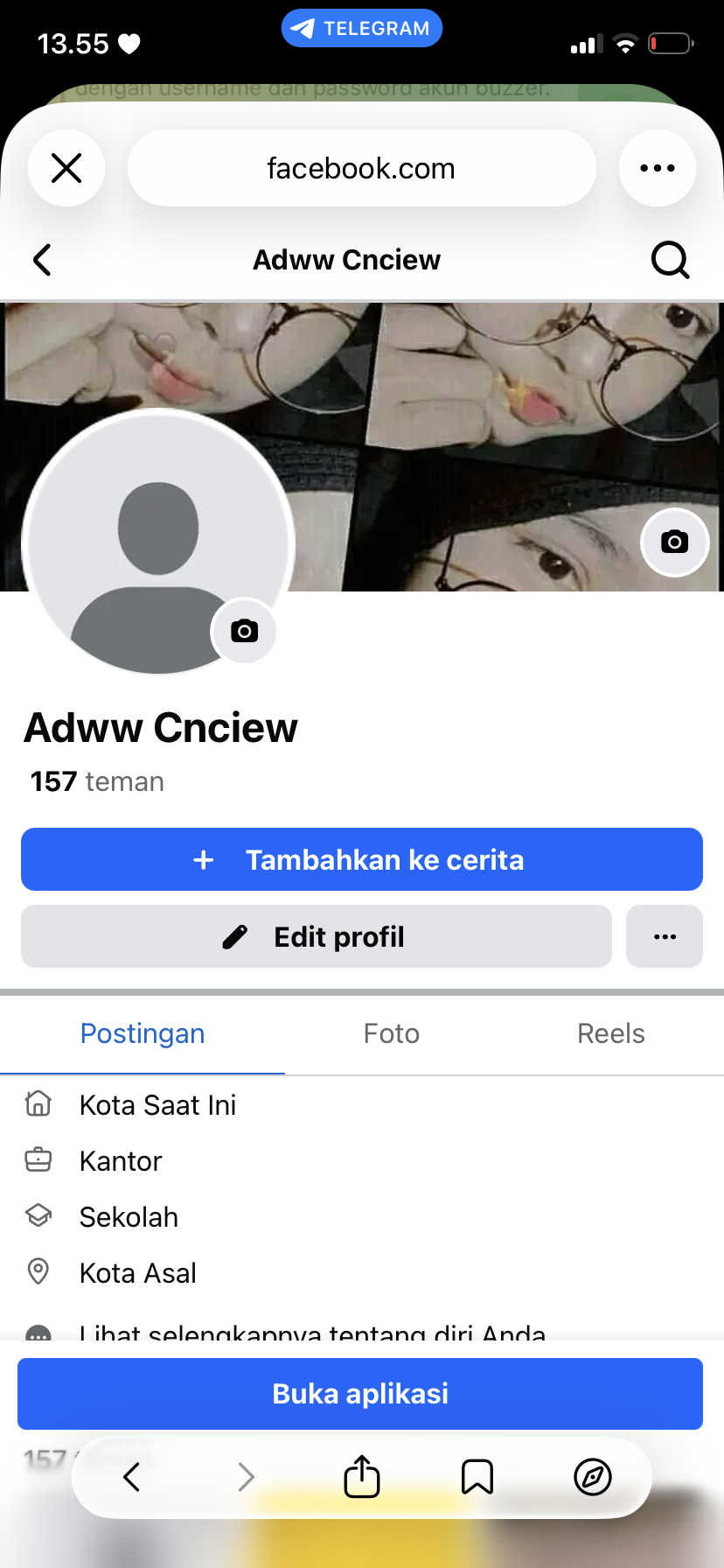The image size is (724, 1568).
Task: Search using the magnifier icon
Action: (x=670, y=260)
